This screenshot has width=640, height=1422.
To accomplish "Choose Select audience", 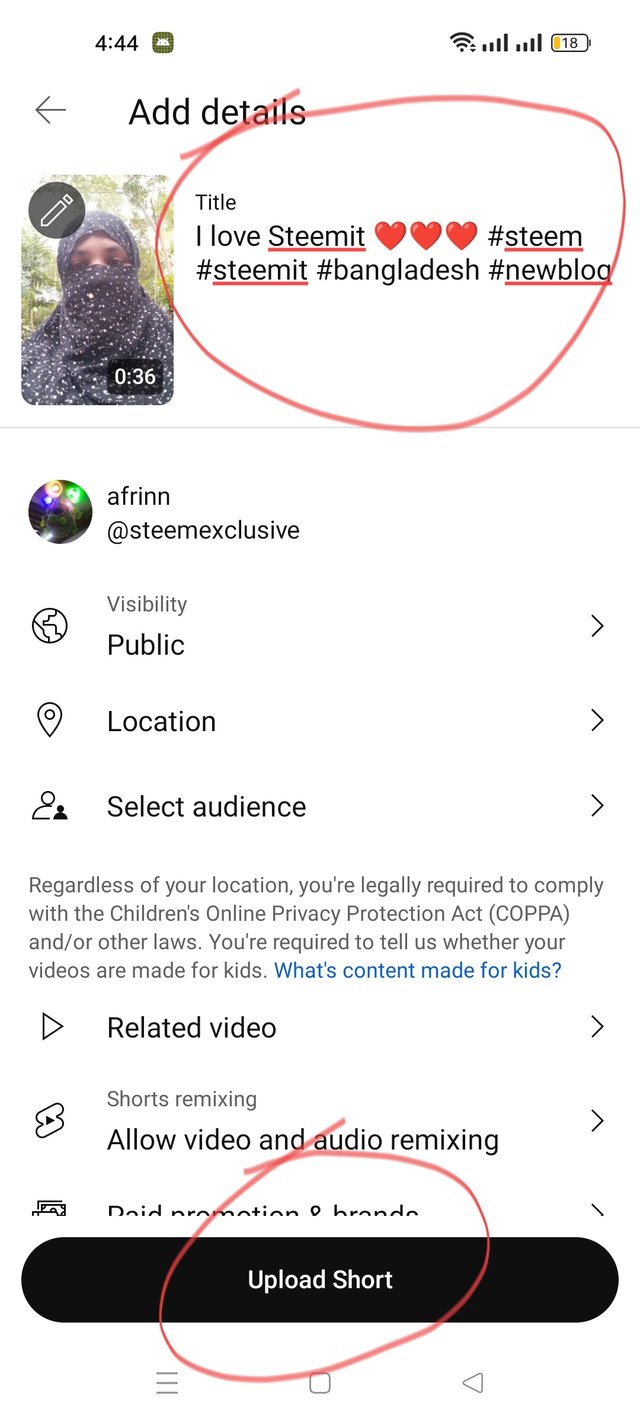I will pos(320,806).
